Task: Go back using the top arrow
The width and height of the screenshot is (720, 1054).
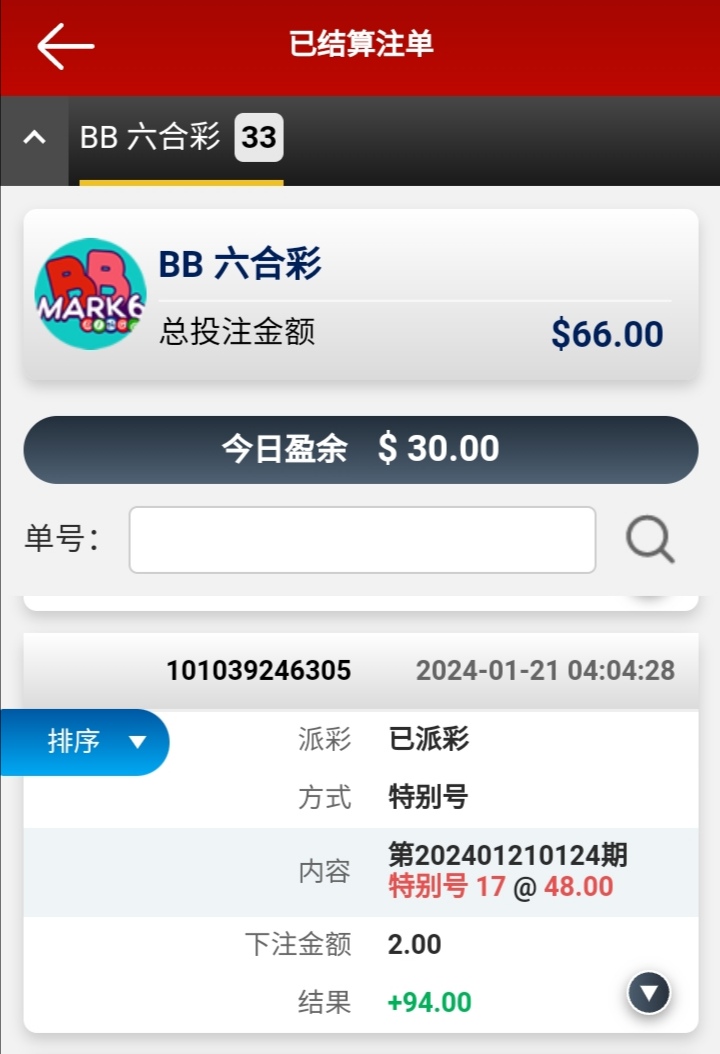Action: pyautogui.click(x=65, y=46)
